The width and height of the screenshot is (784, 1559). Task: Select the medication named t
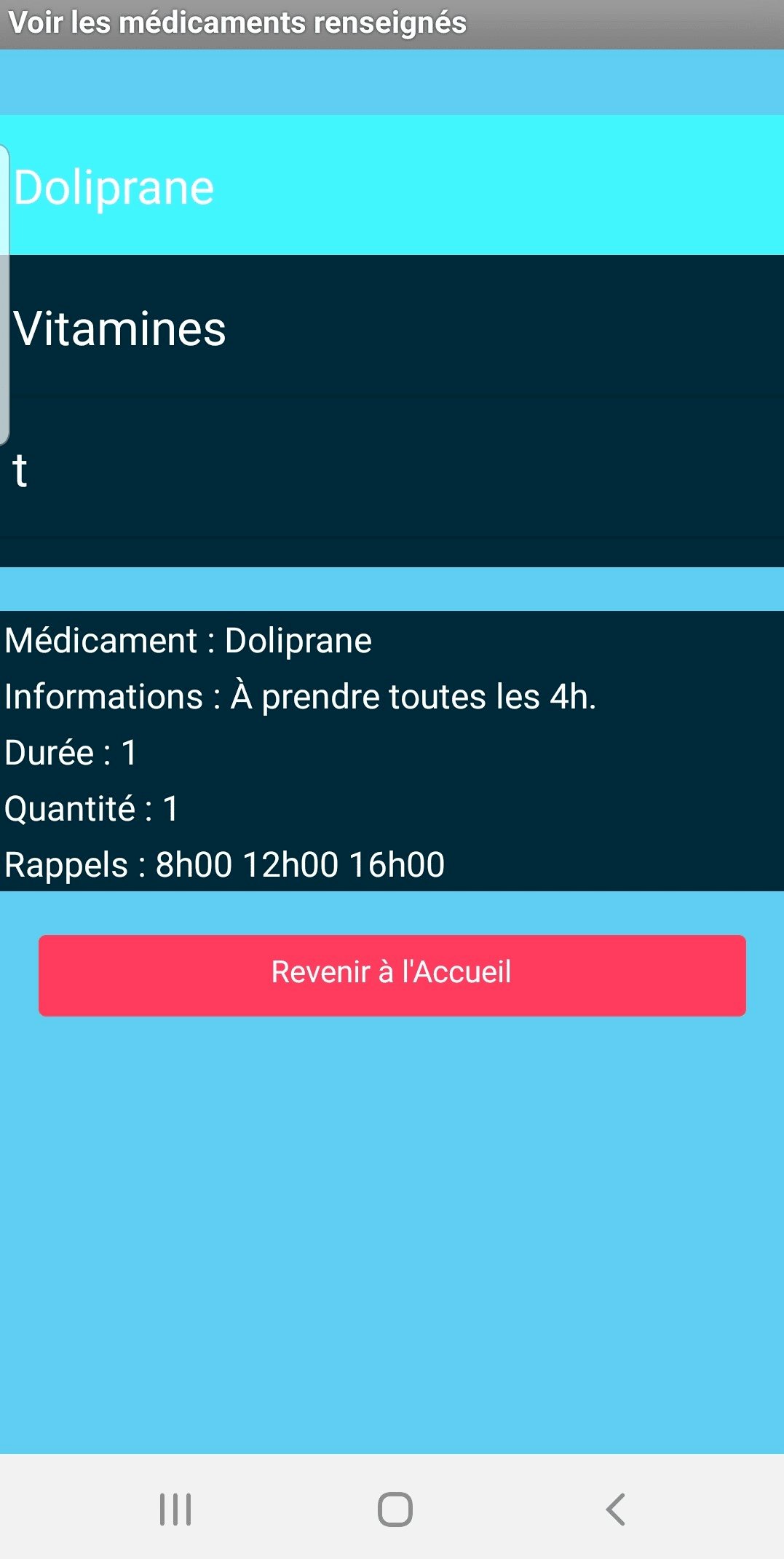point(392,470)
